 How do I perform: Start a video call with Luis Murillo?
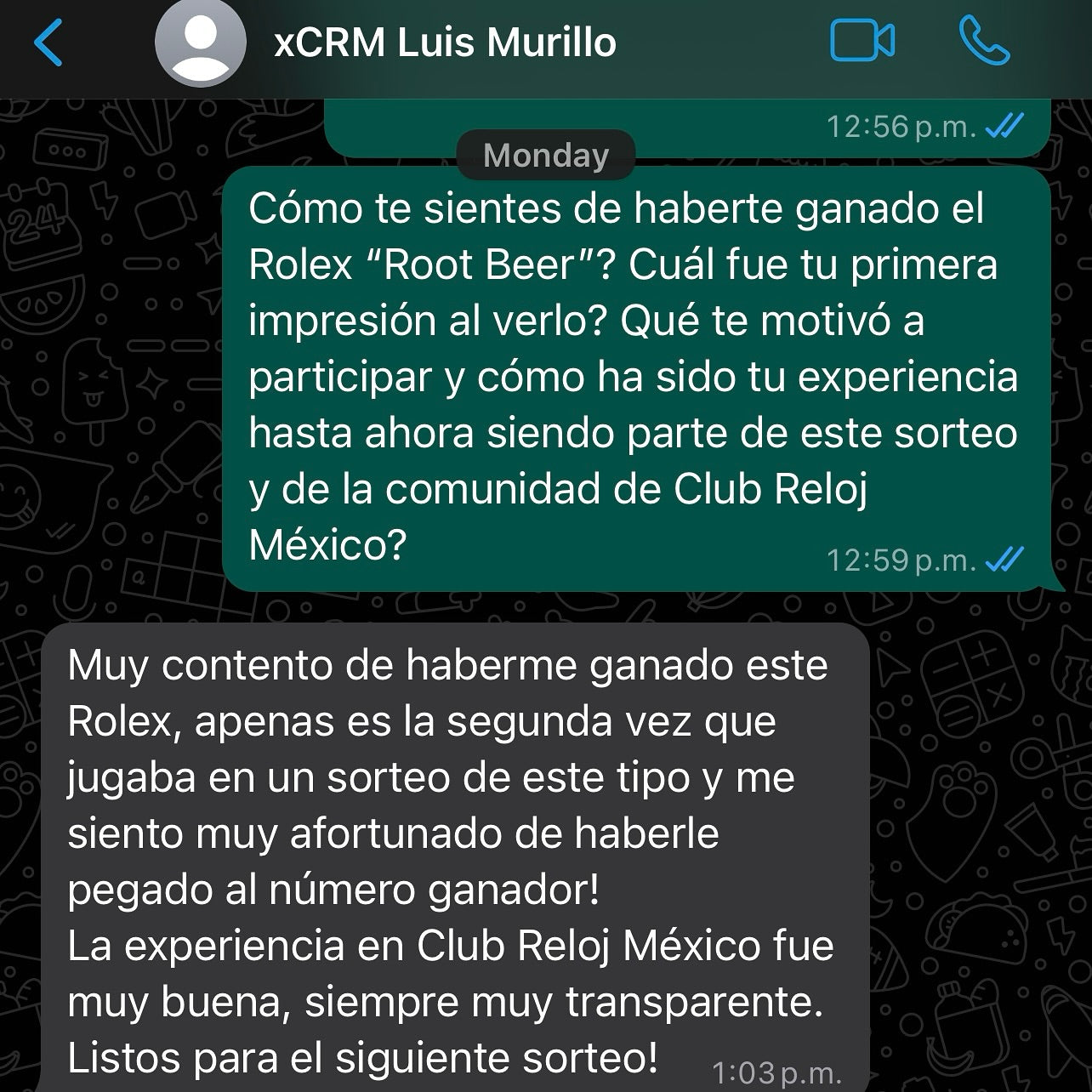click(x=862, y=41)
